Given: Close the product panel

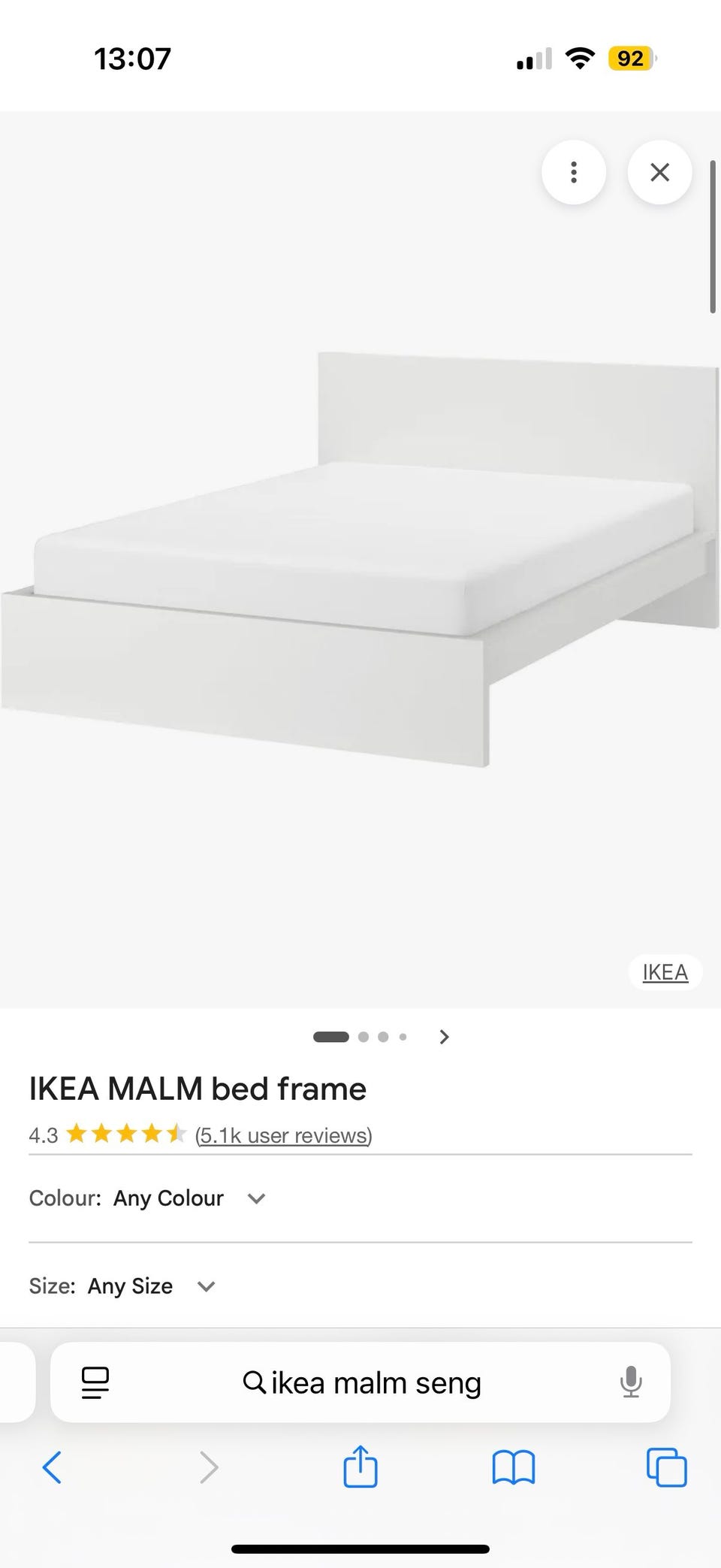Looking at the screenshot, I should coord(659,172).
